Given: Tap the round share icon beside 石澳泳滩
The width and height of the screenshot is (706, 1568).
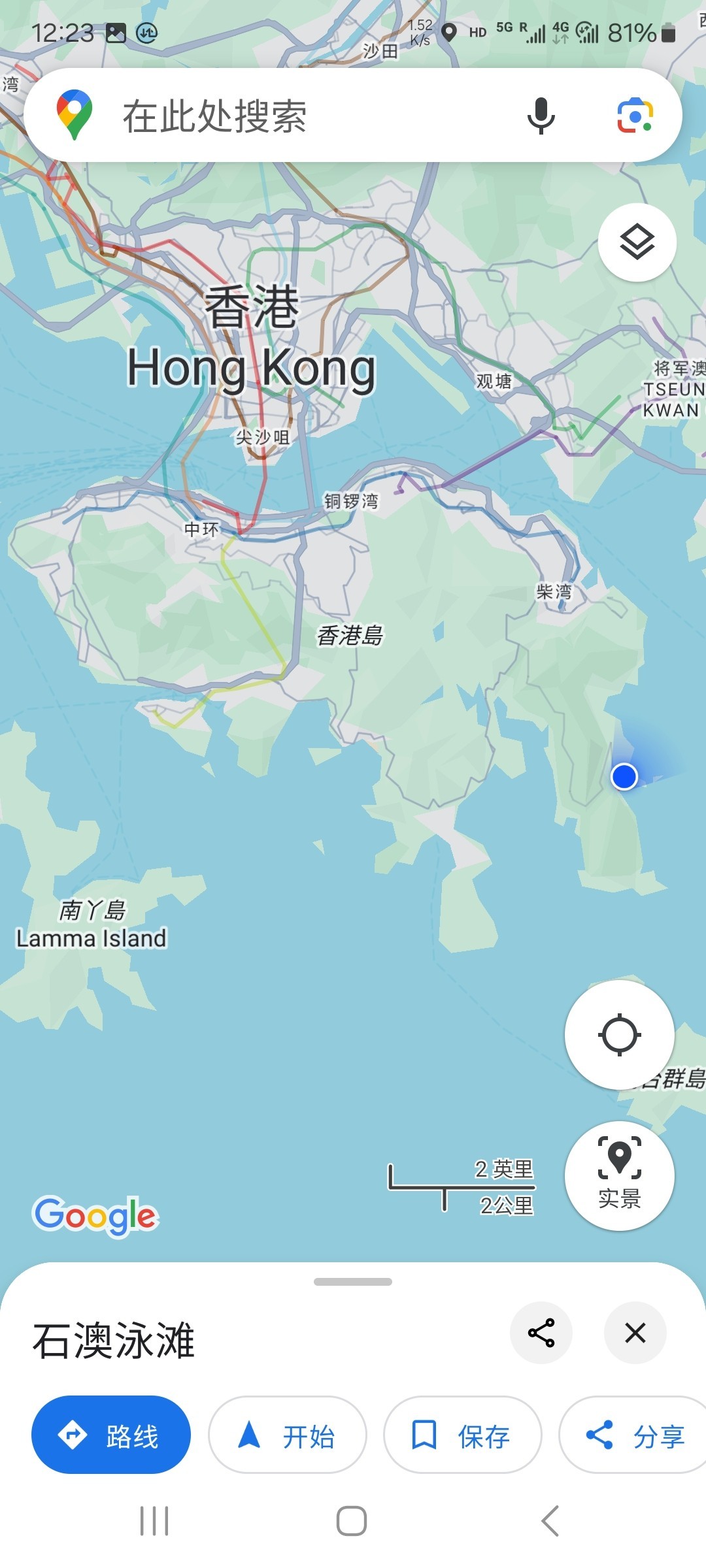Looking at the screenshot, I should coord(541,1333).
